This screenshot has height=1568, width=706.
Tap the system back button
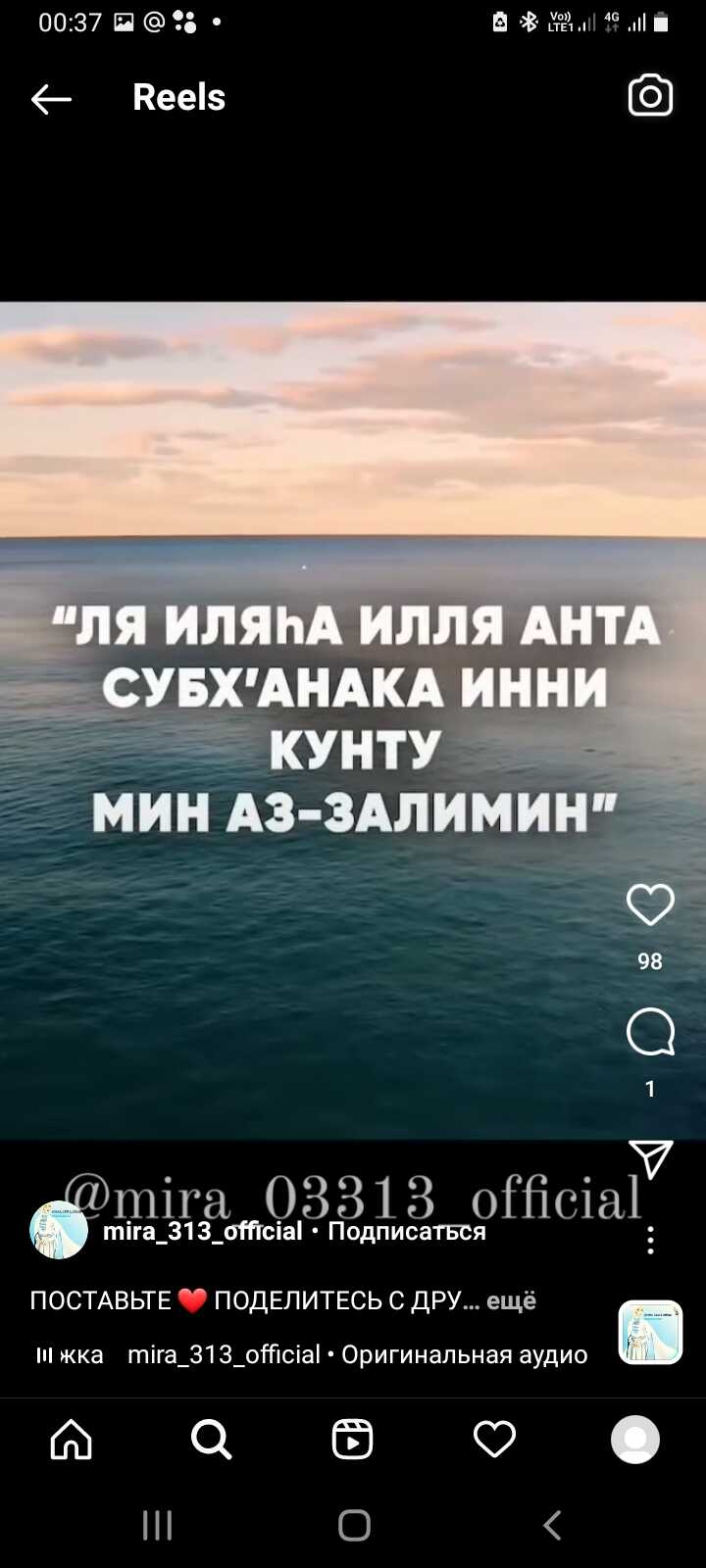[552, 1525]
